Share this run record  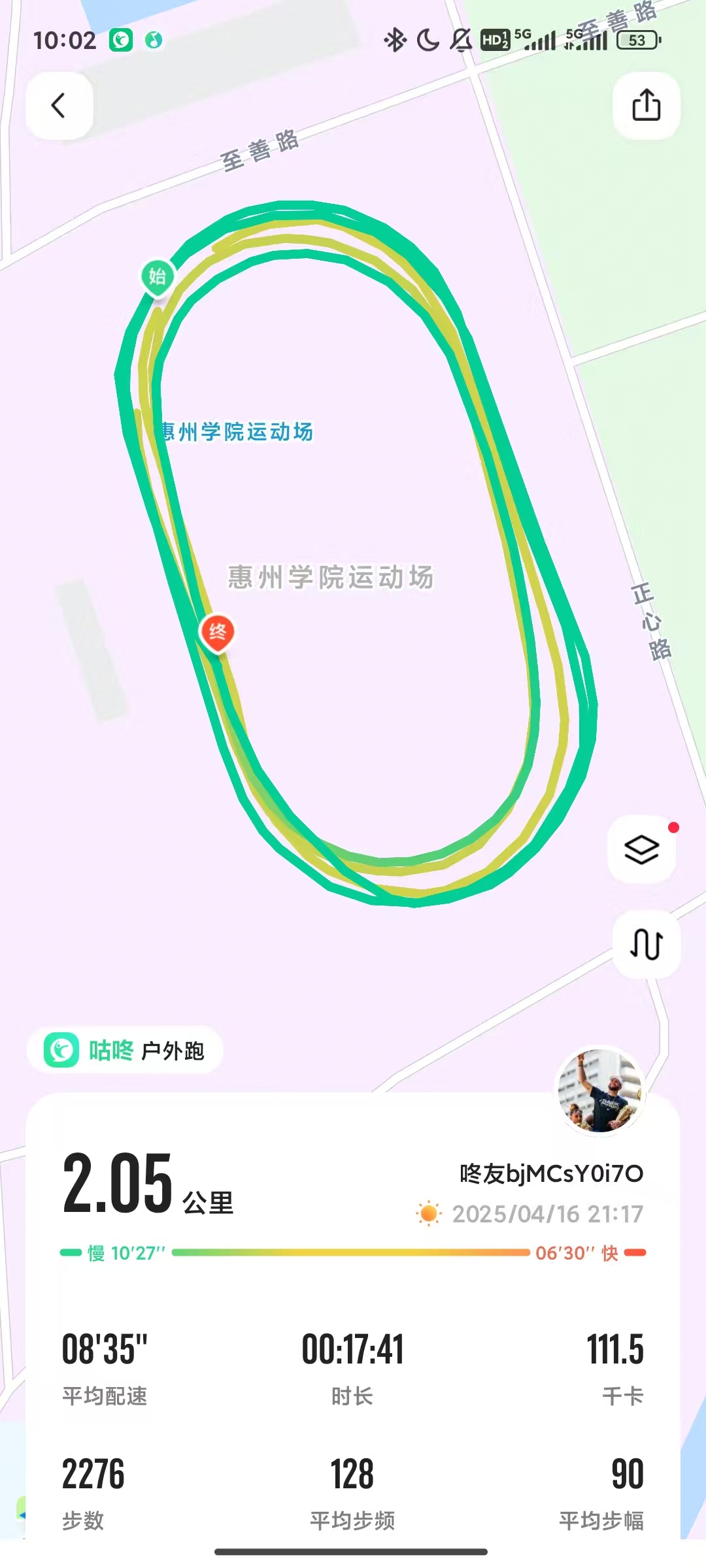click(646, 105)
